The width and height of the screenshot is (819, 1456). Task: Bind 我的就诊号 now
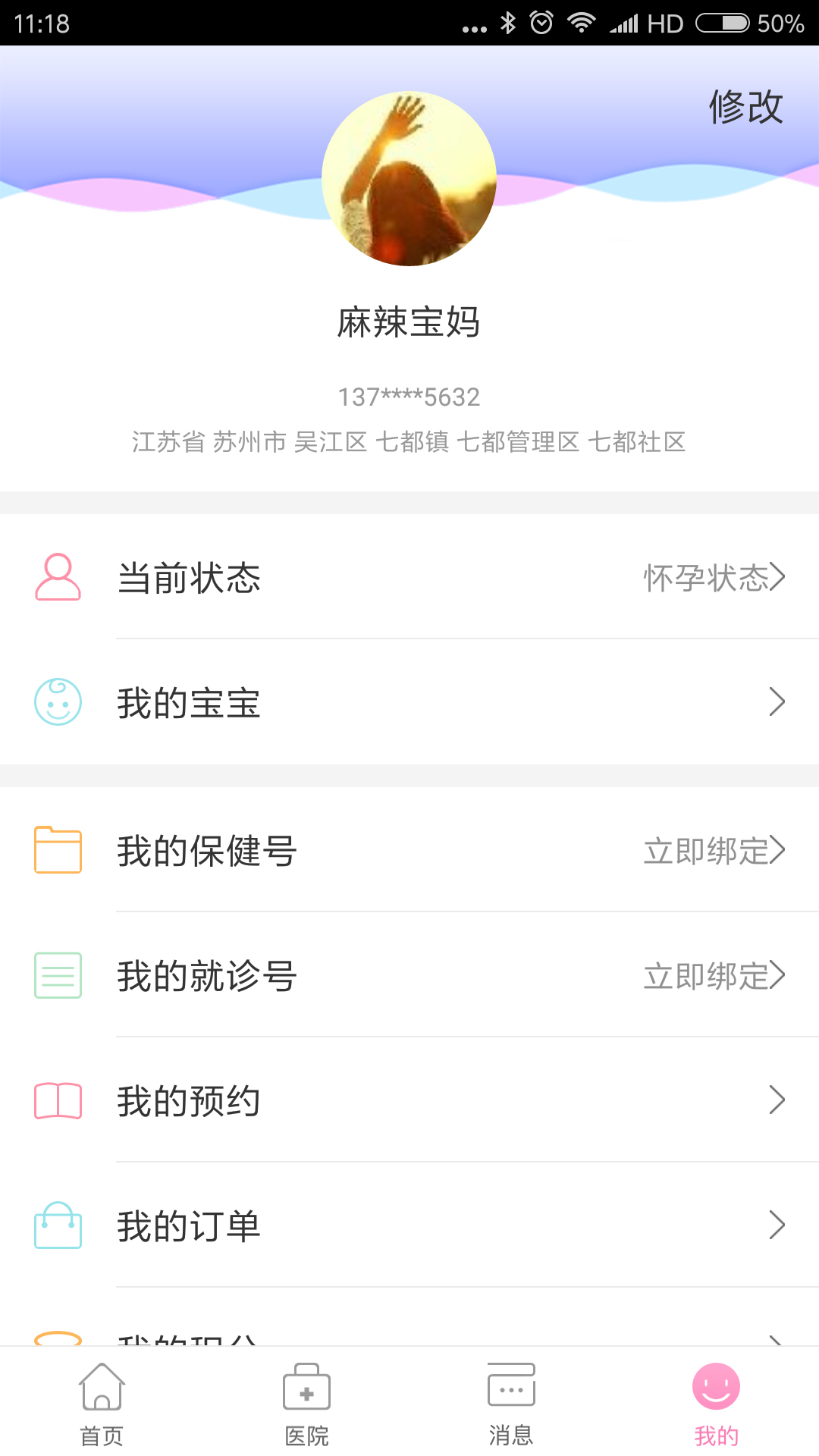click(x=713, y=976)
